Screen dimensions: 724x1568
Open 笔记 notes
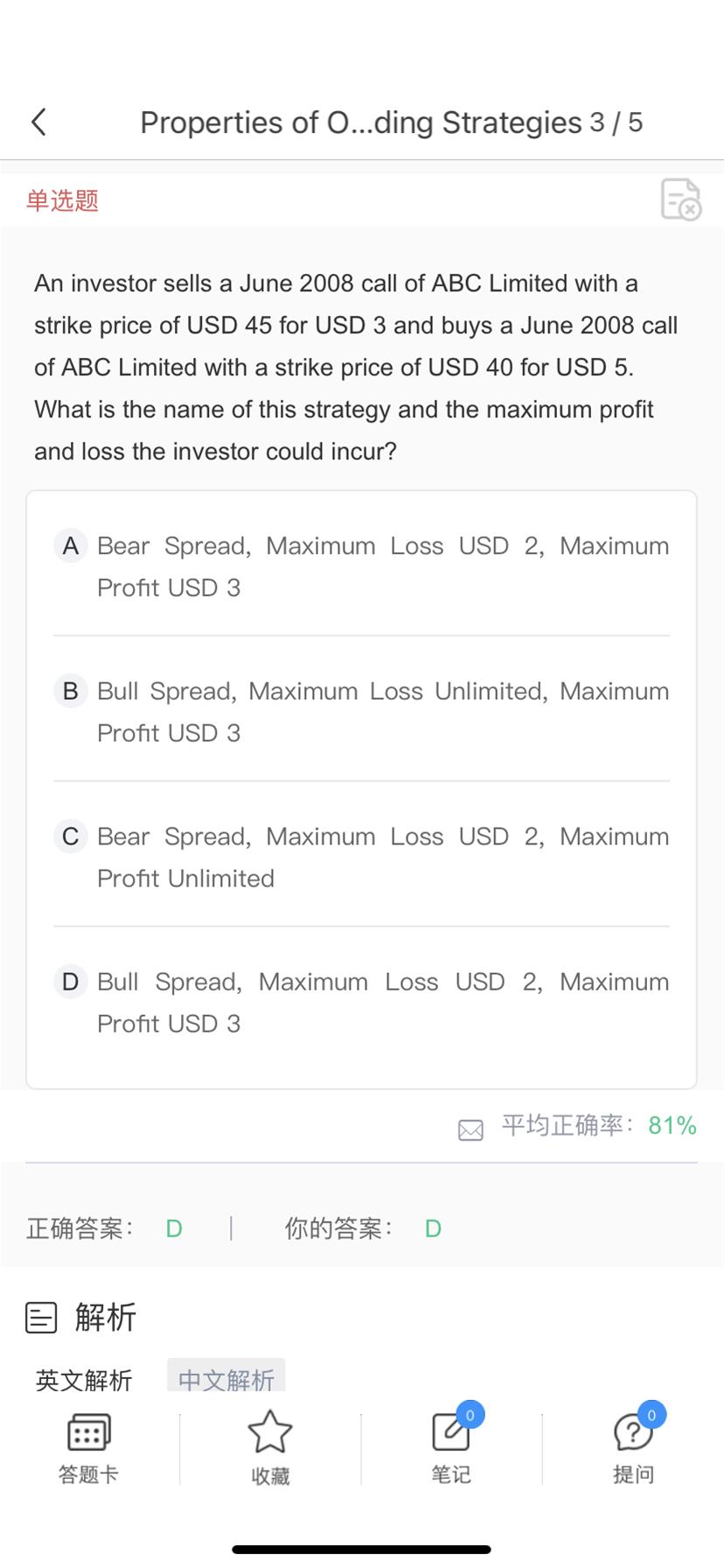(452, 1445)
